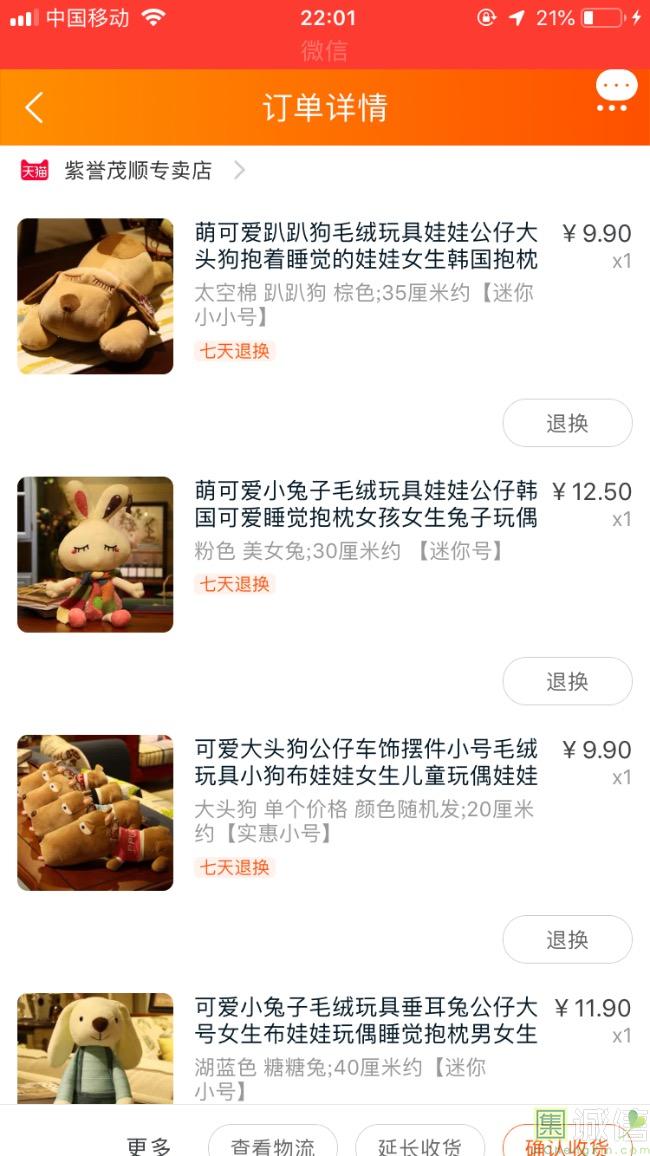Open the message bubble icon
Screen dimensions: 650x1156
pos(615,92)
